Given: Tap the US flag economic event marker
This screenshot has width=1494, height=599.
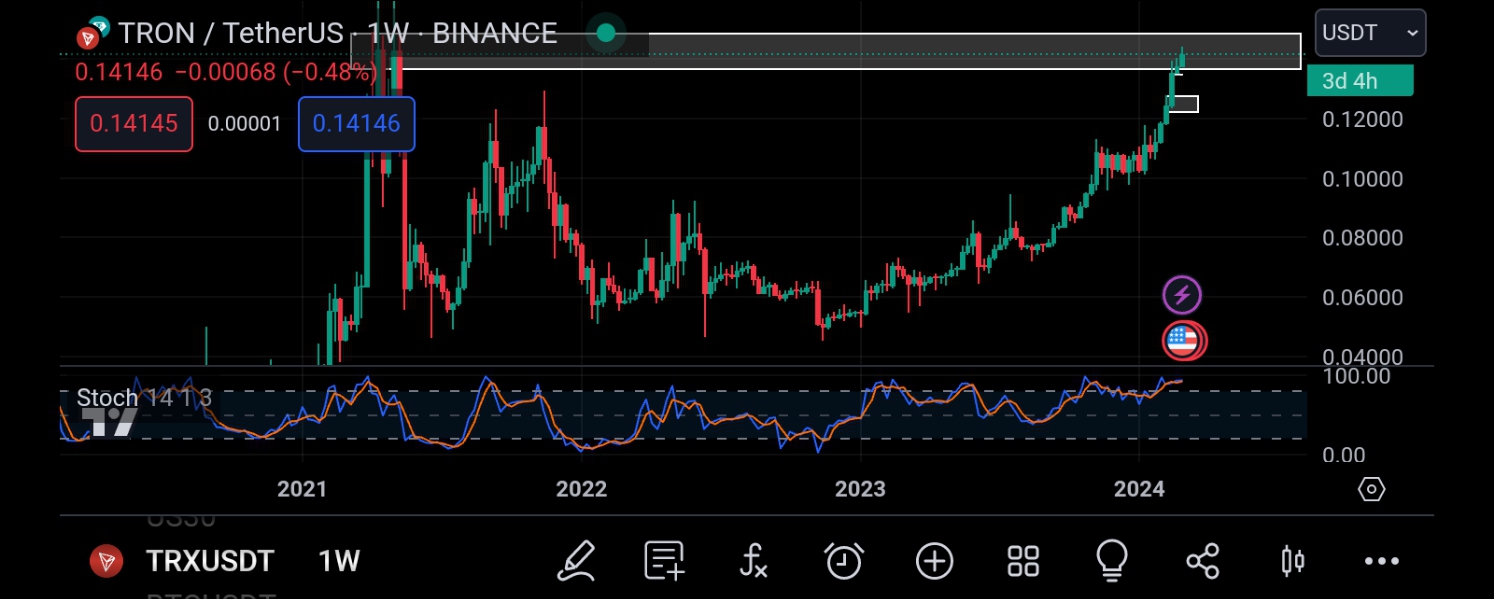Looking at the screenshot, I should 1183,341.
